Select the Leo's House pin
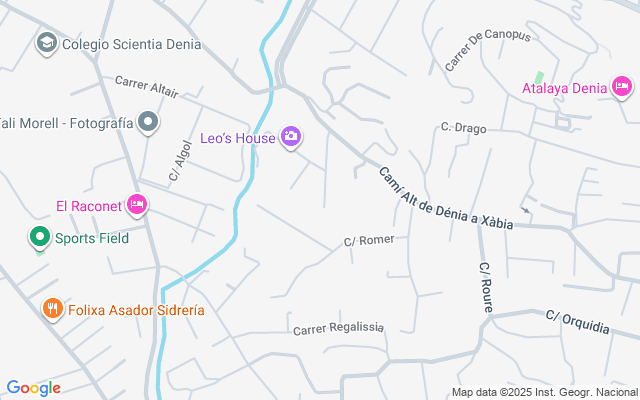The width and height of the screenshot is (640, 400). tap(291, 137)
